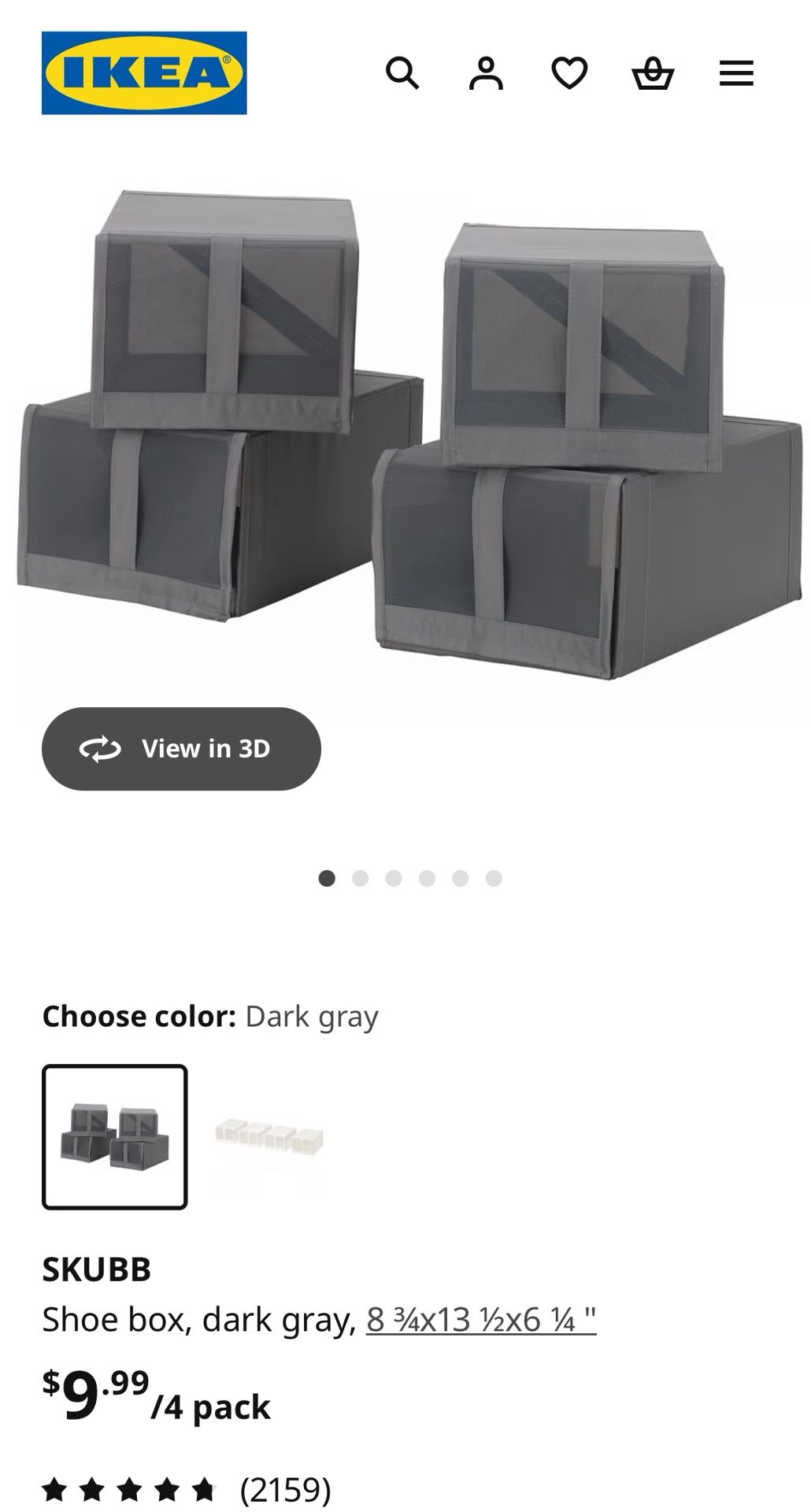Select the dark gray color swatch
The image size is (811, 1512).
(x=115, y=1137)
